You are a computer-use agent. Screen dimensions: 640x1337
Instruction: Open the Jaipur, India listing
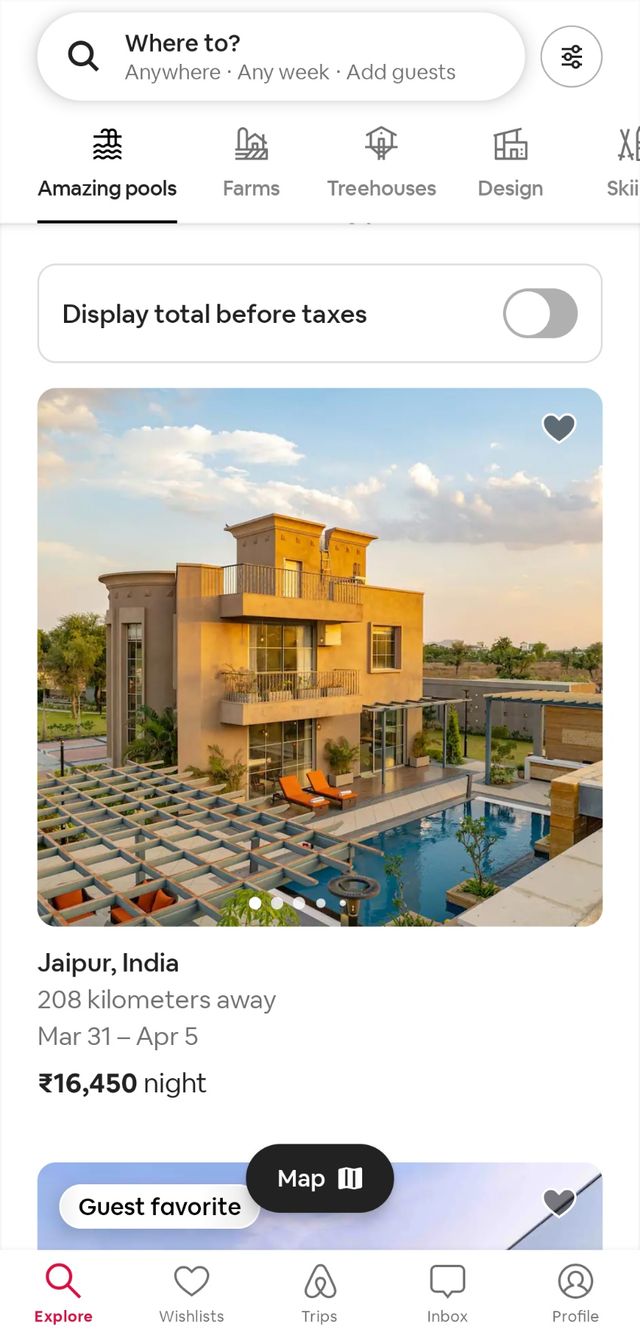click(x=320, y=656)
